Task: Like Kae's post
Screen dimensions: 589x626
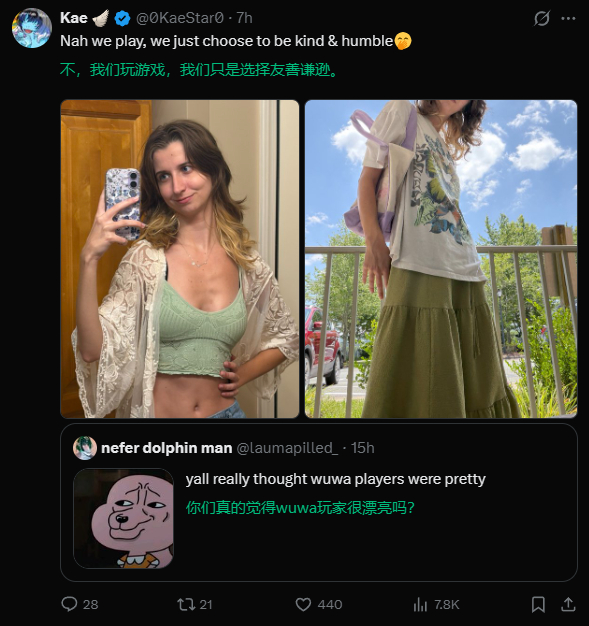Action: 319,604
